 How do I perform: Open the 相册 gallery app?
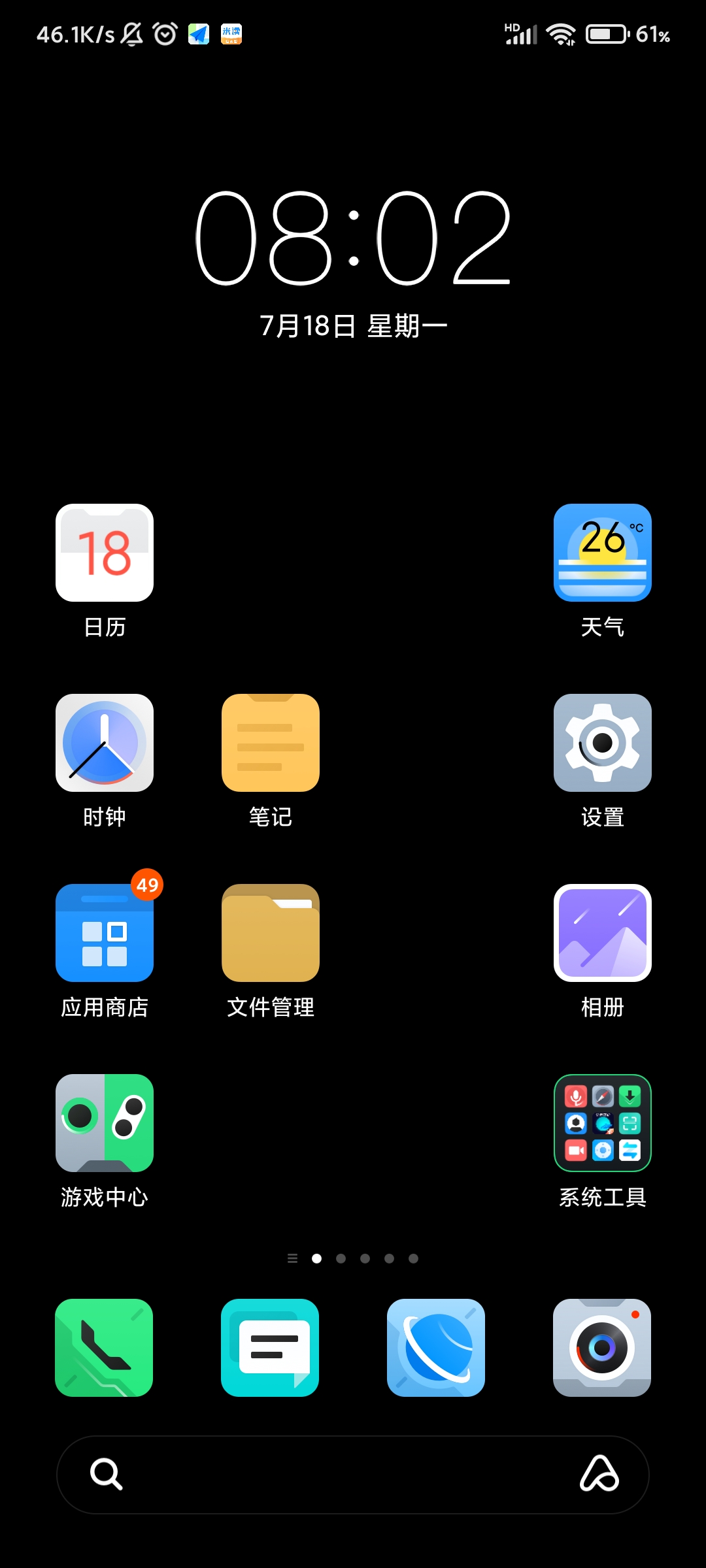tap(602, 933)
